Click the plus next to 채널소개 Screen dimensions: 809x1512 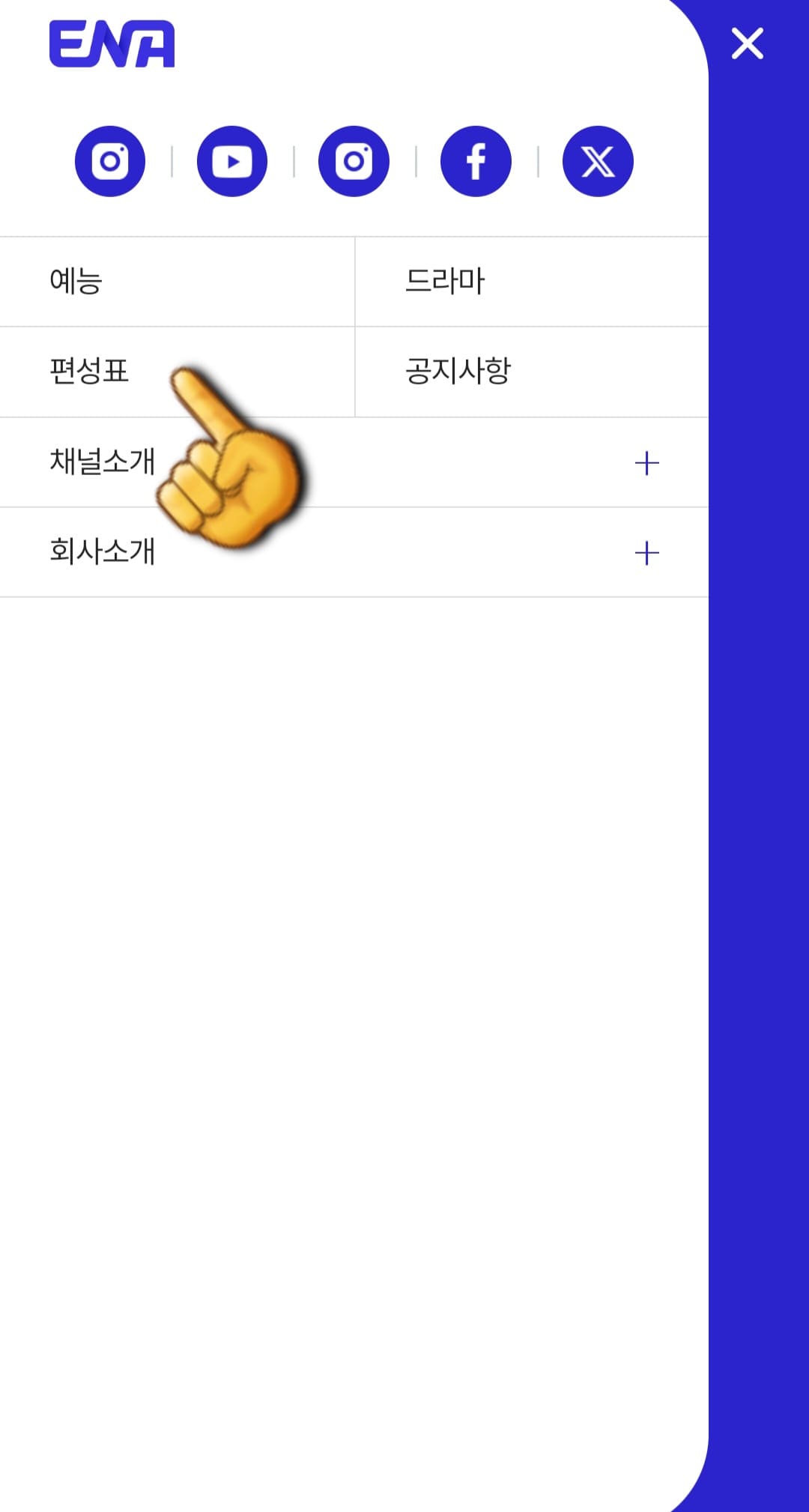click(x=646, y=462)
